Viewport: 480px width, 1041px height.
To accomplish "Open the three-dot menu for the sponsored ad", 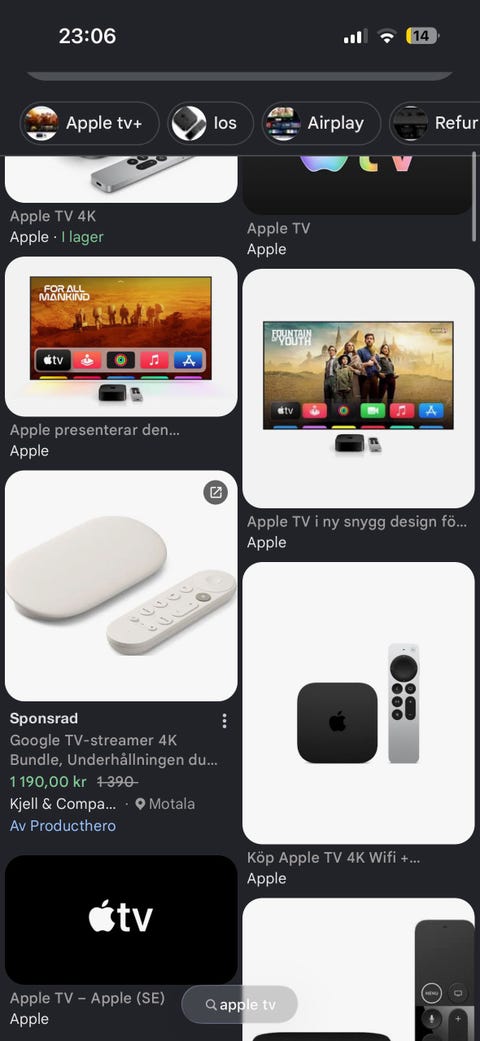I will tap(224, 720).
